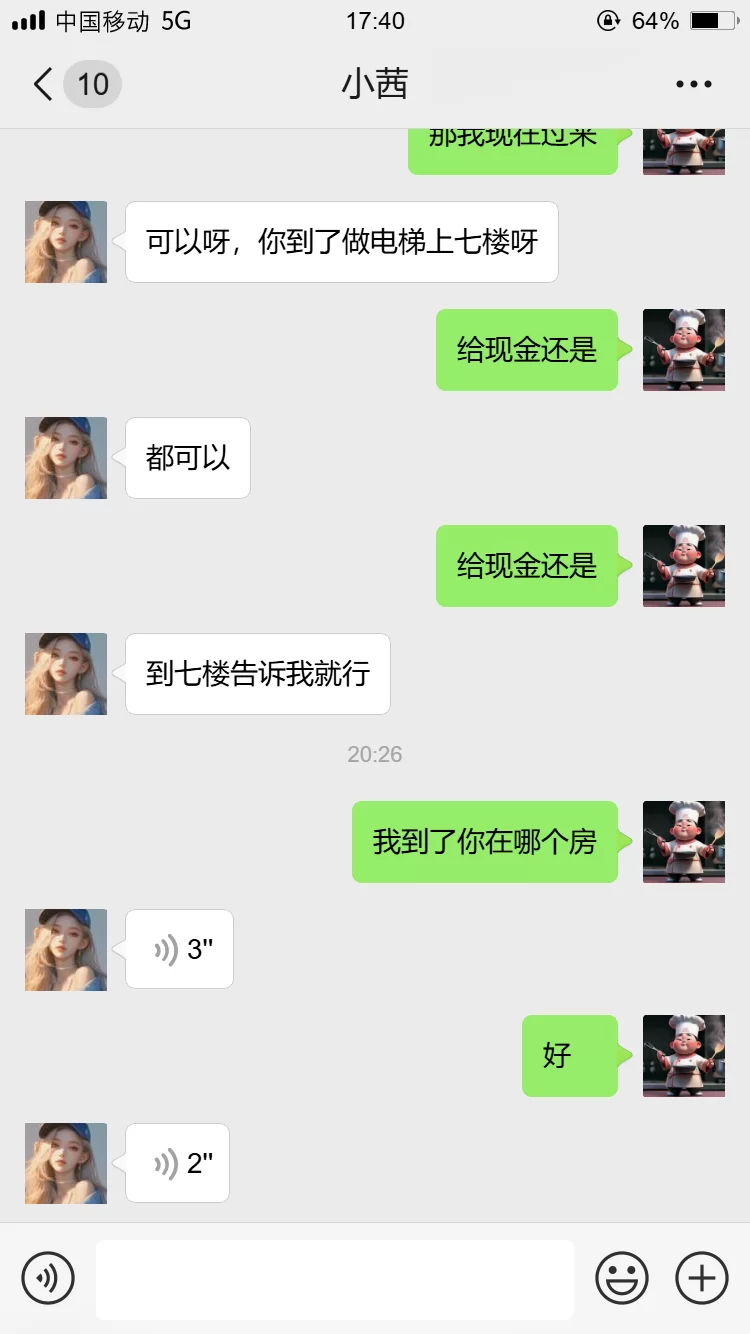This screenshot has width=750, height=1334.
Task: Switch to voice message input
Action: coord(48,1278)
